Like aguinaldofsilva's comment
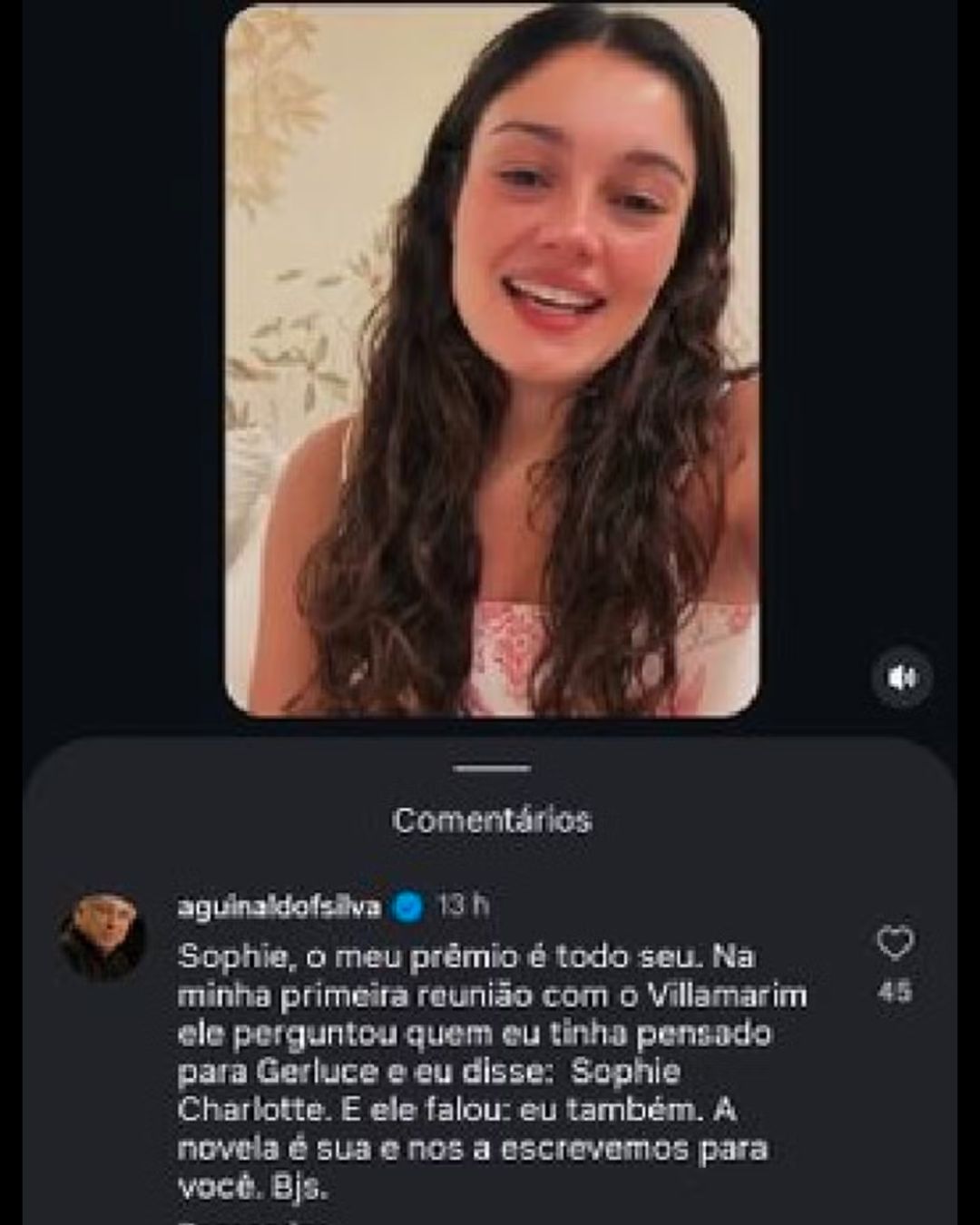Image resolution: width=980 pixels, height=1225 pixels. coord(895,945)
